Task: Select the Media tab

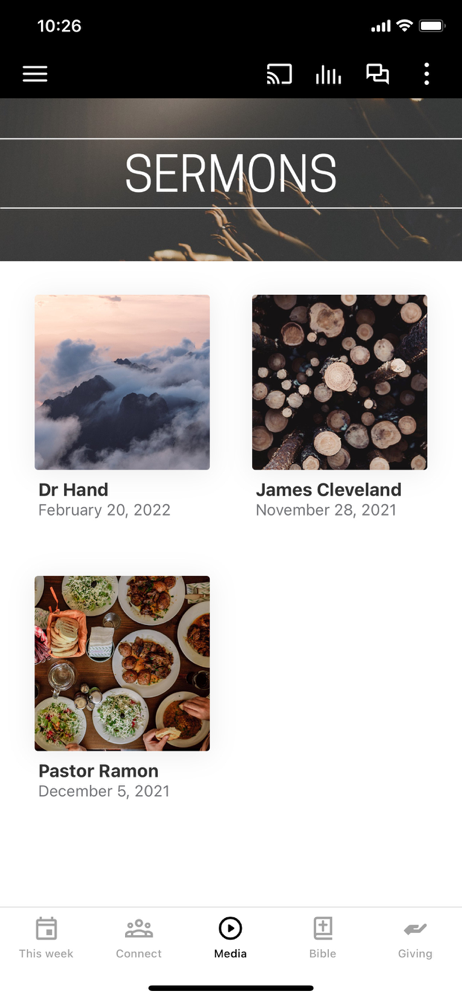Action: coord(230,938)
